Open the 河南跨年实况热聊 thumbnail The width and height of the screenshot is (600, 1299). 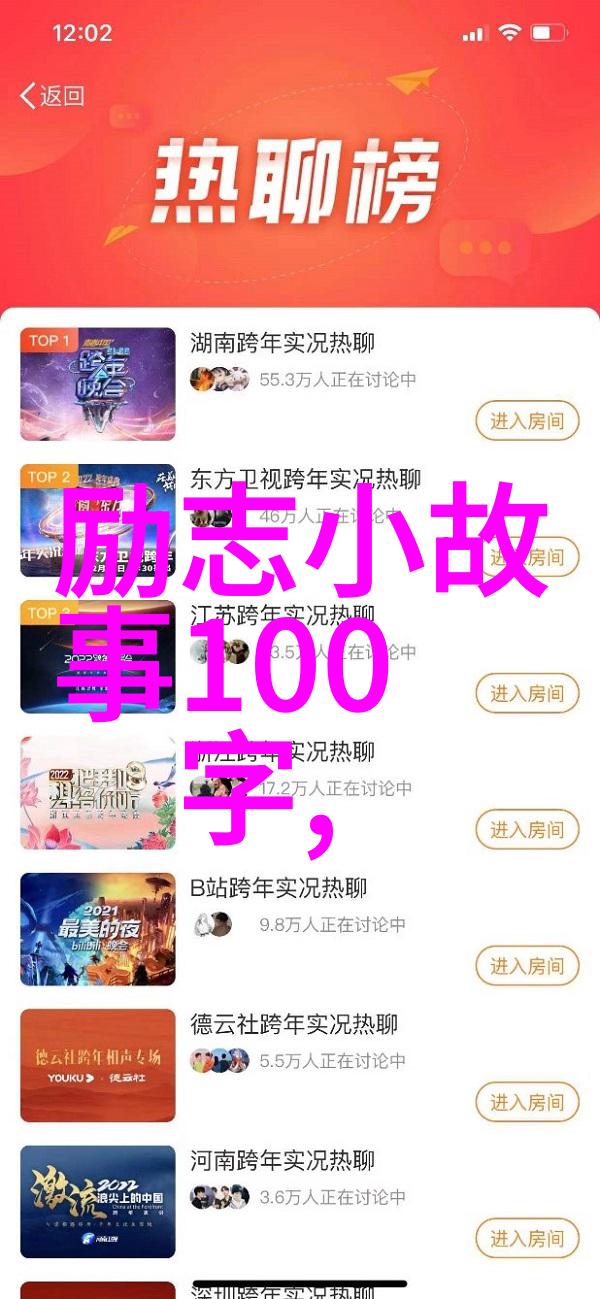98,1202
